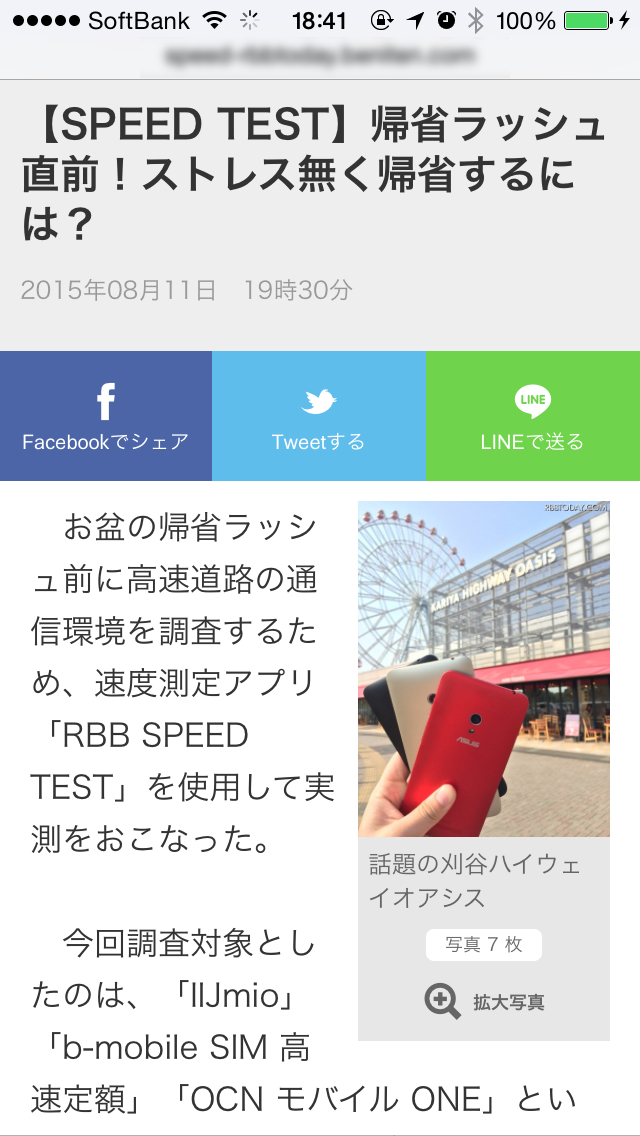Tweet this article
Screen dimensions: 640x1136
tap(318, 417)
